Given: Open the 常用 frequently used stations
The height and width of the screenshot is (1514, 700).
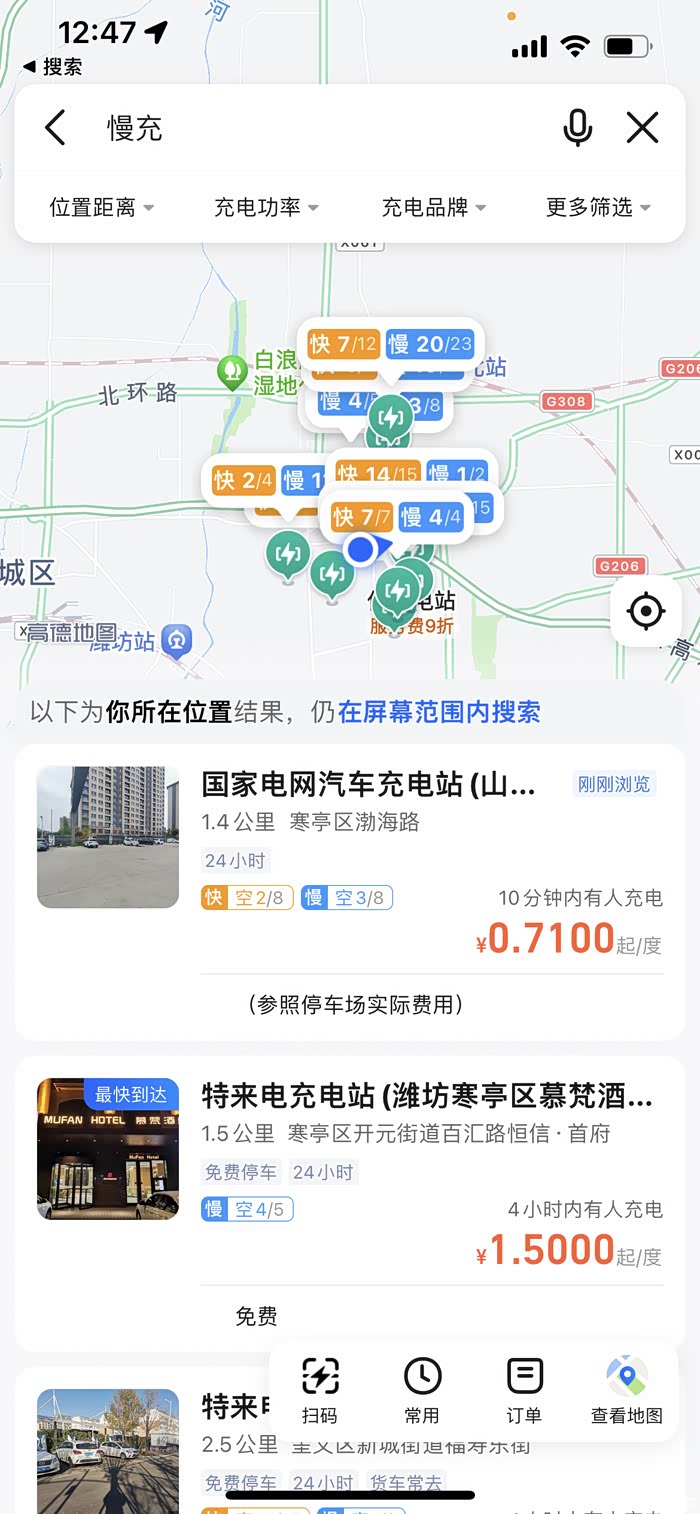Looking at the screenshot, I should point(422,1390).
